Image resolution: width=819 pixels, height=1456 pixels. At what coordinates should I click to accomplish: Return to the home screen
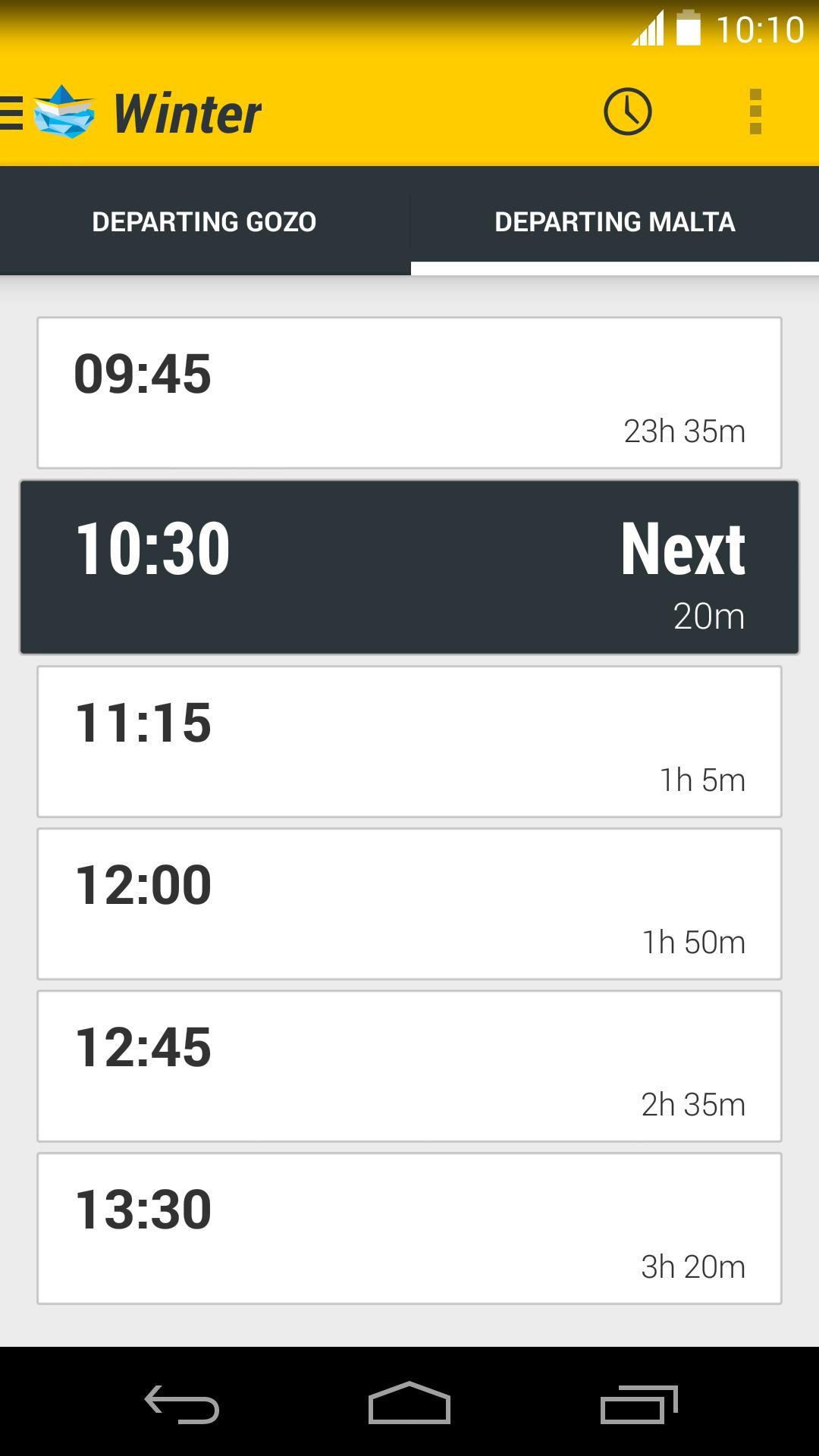[409, 1404]
